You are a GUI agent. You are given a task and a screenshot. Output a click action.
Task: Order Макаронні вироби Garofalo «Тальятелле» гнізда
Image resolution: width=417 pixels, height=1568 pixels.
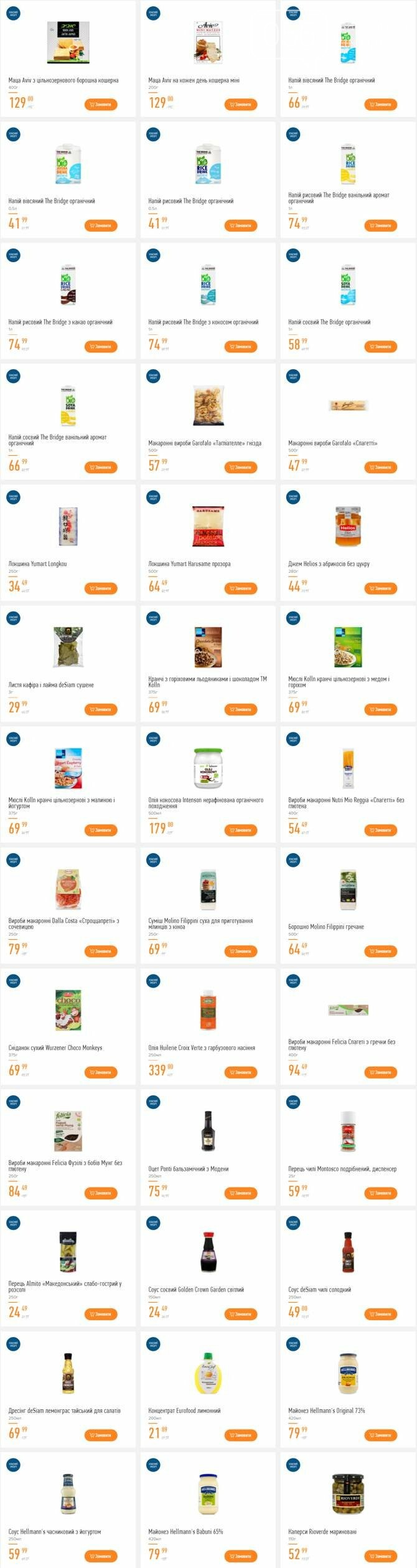click(x=240, y=467)
